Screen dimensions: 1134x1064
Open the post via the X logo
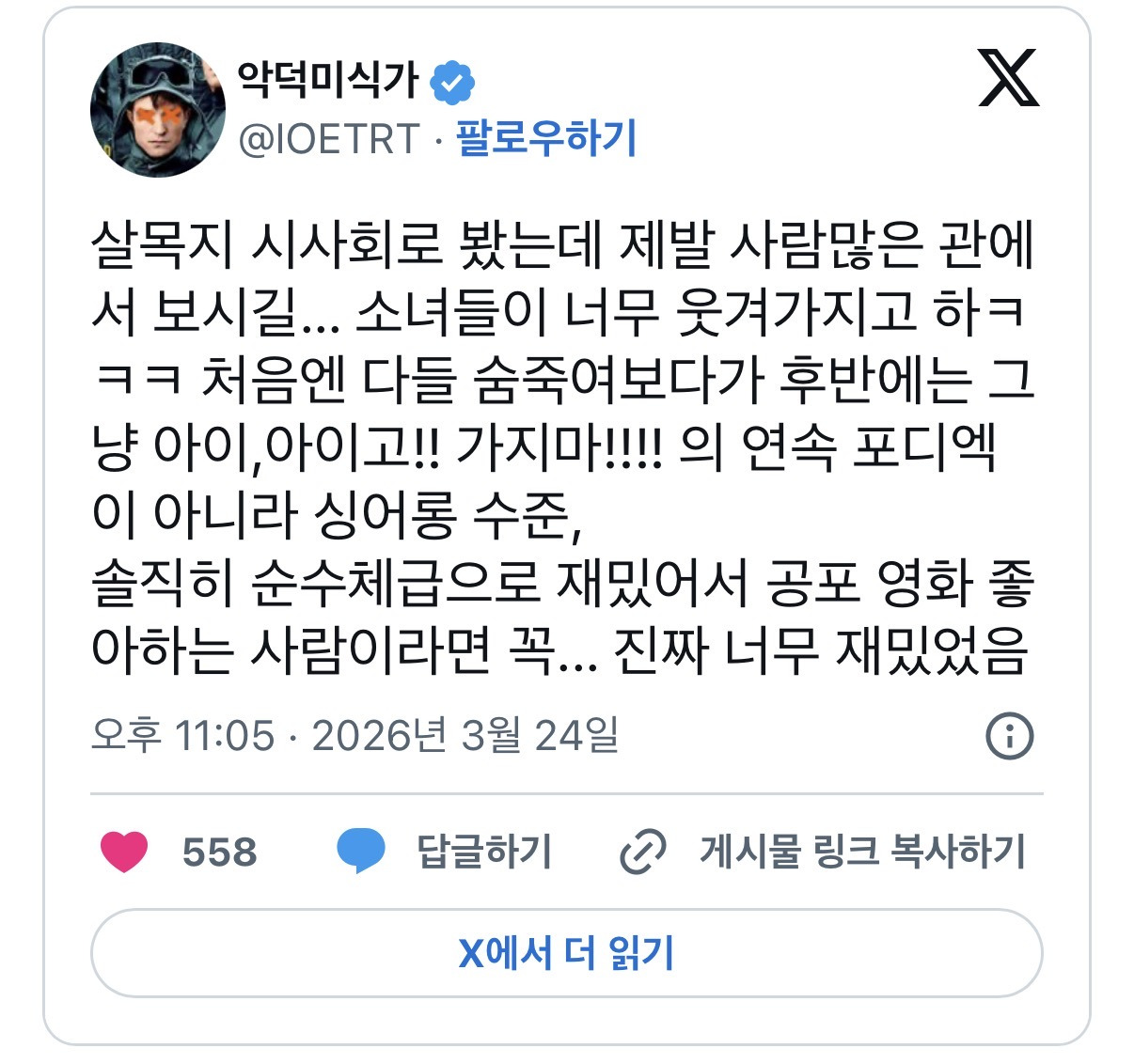coord(1008,78)
